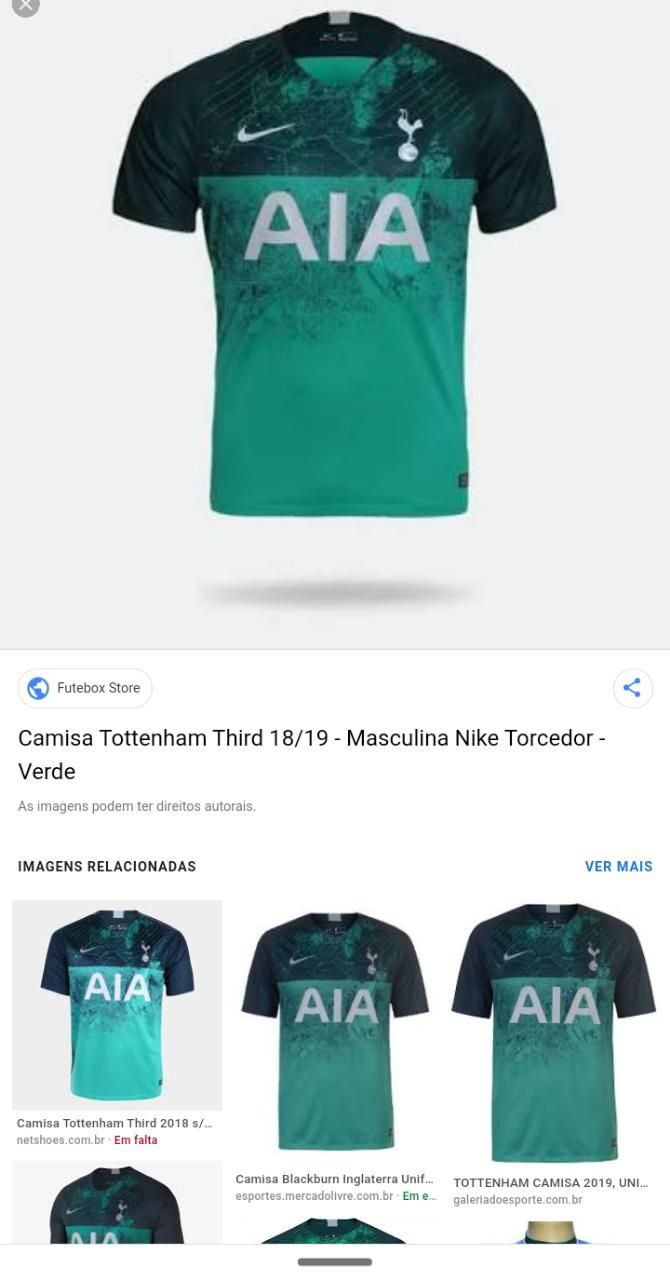Tap VER MAIS for related images
The width and height of the screenshot is (670, 1280).
coord(618,867)
